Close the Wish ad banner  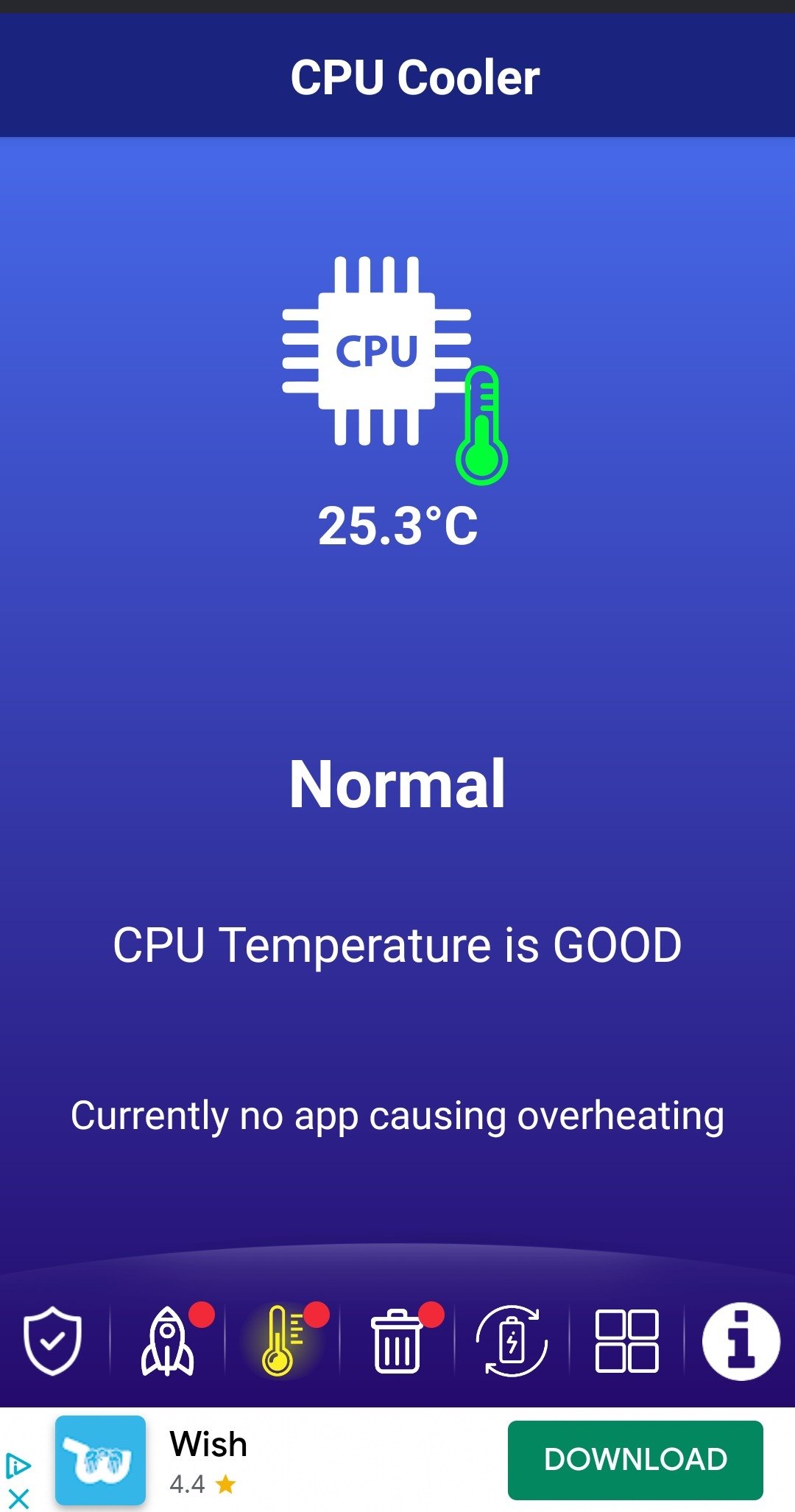pyautogui.click(x=18, y=1498)
